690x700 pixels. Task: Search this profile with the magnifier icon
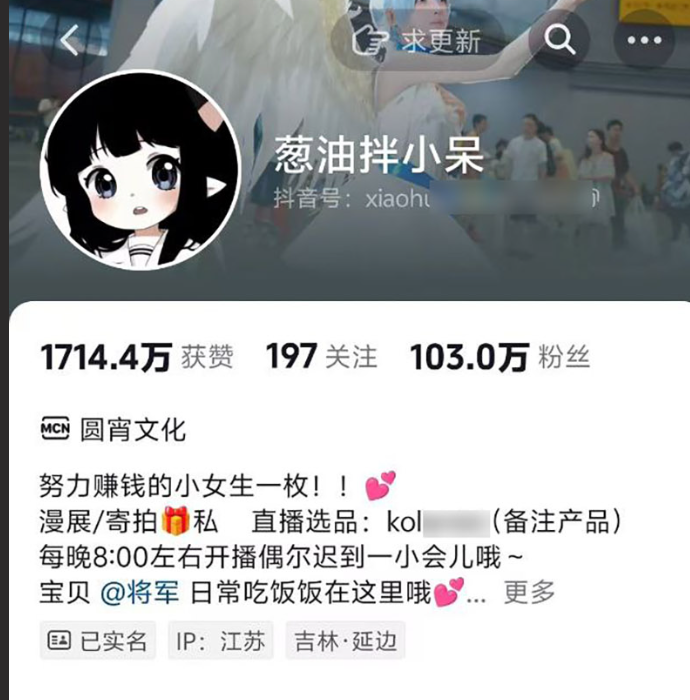(560, 41)
